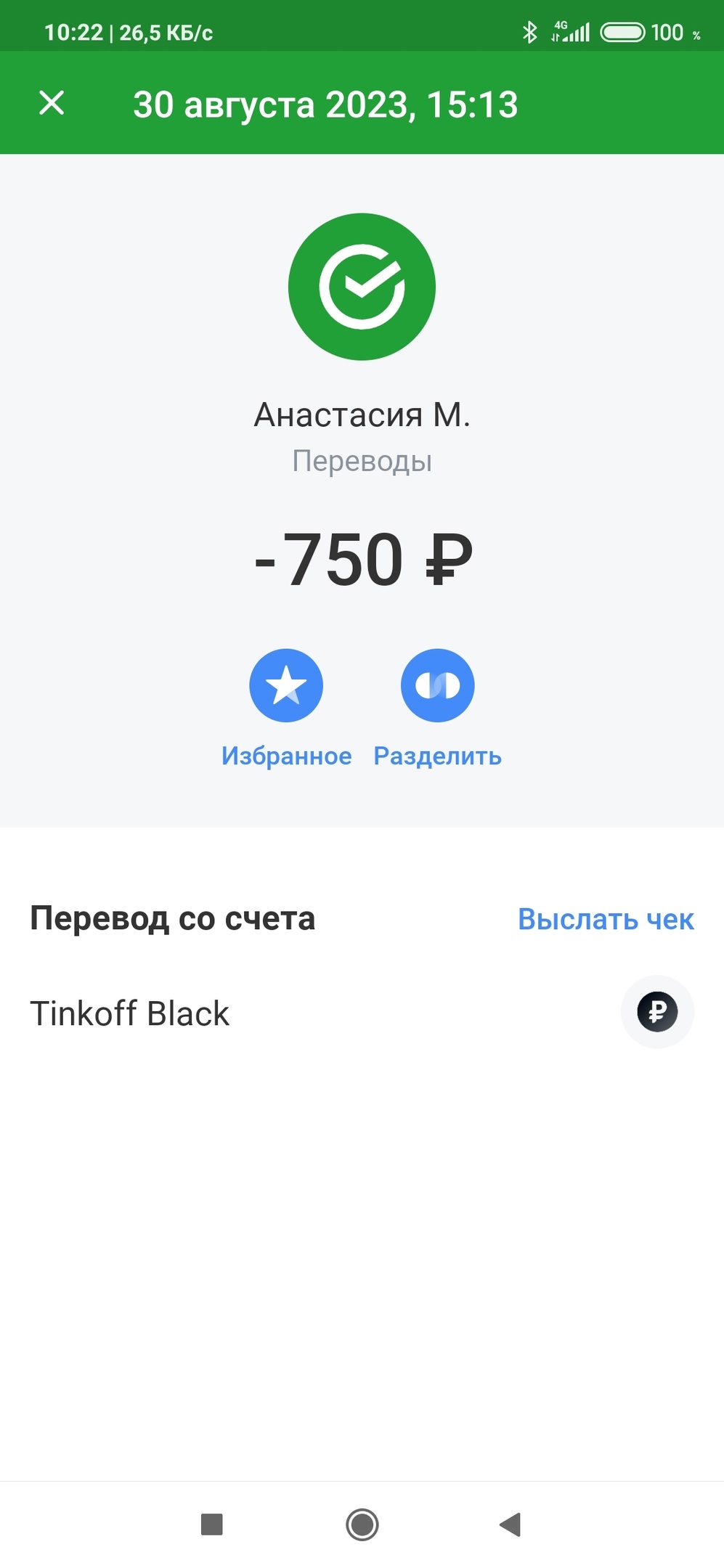Add this transfer to Избранное

[286, 685]
